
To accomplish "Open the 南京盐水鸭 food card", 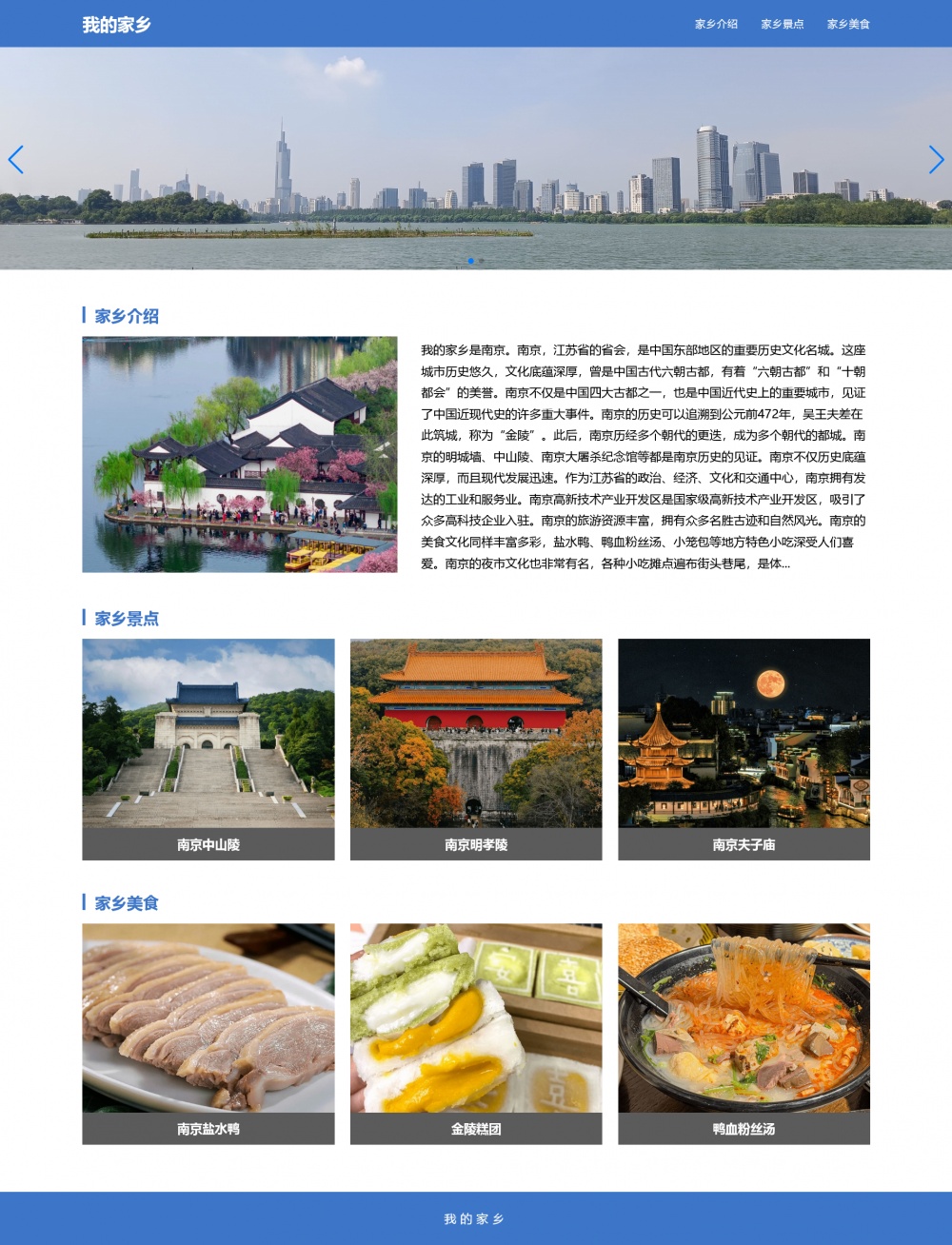I will (208, 1033).
